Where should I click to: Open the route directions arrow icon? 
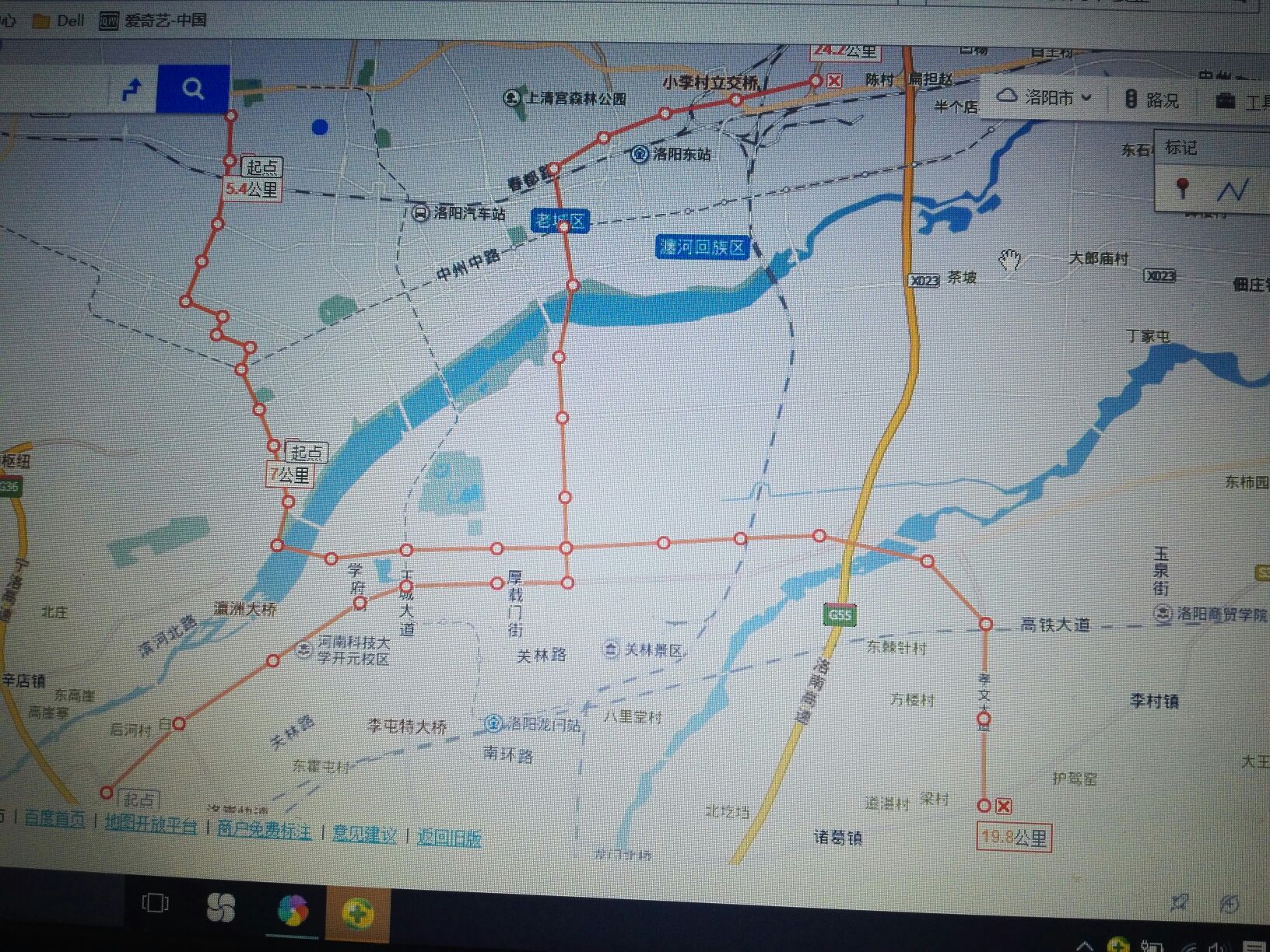[133, 89]
